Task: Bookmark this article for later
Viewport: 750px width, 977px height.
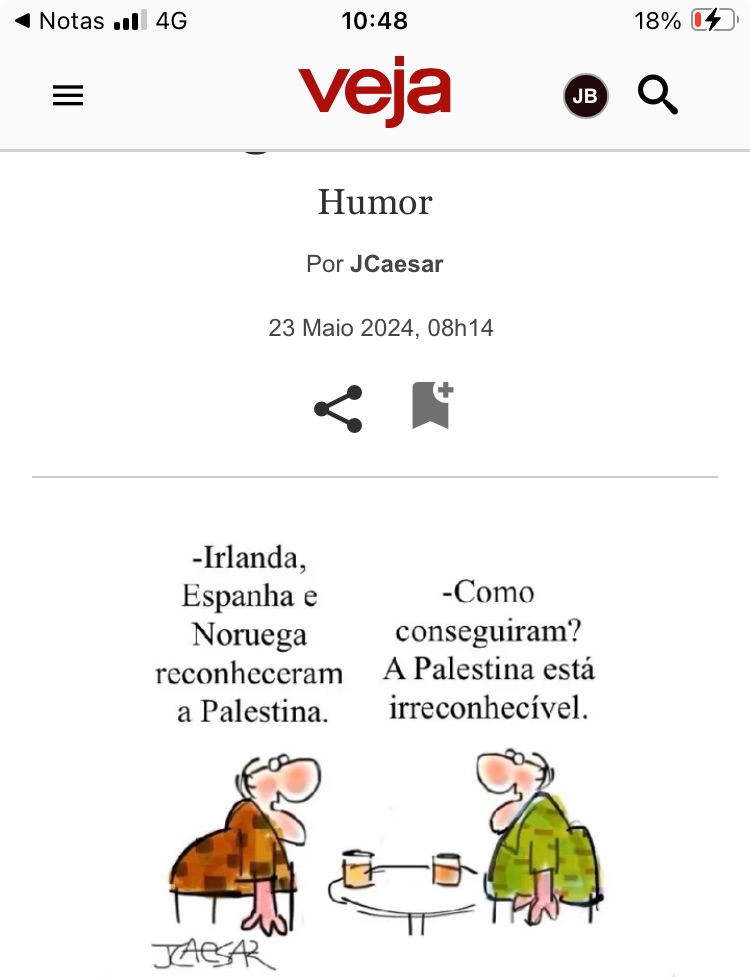Action: (431, 406)
